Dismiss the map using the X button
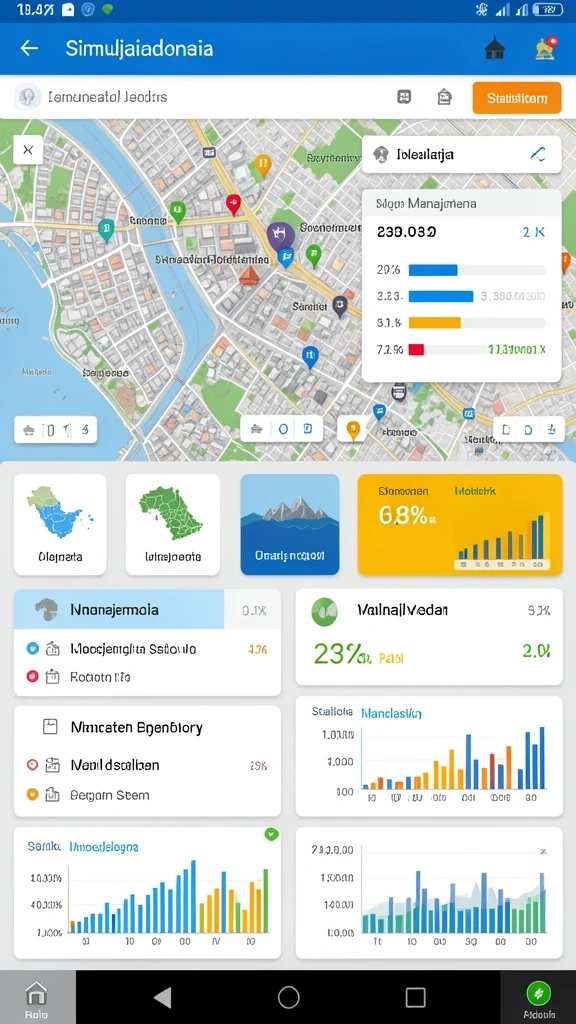 pos(28,150)
